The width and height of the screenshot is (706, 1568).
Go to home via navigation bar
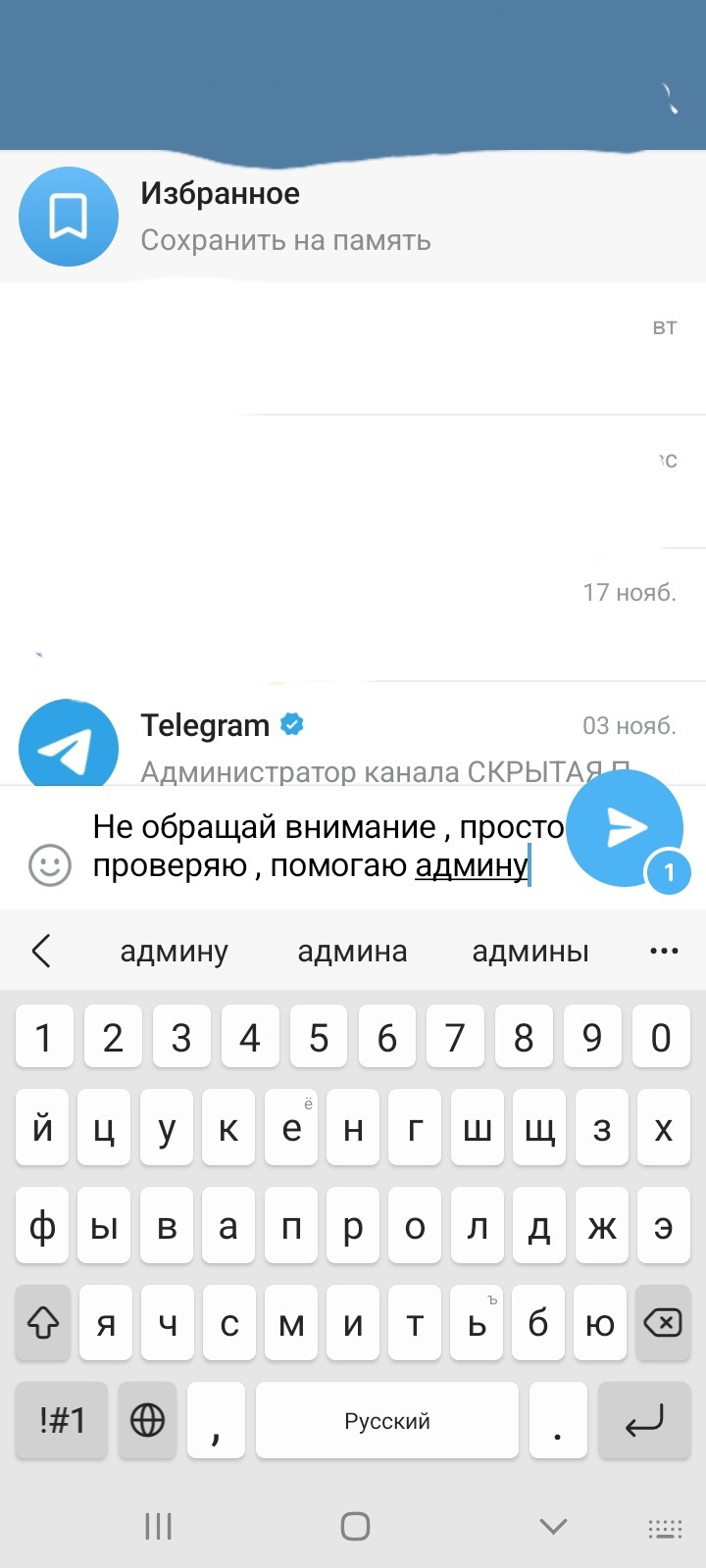(355, 1526)
